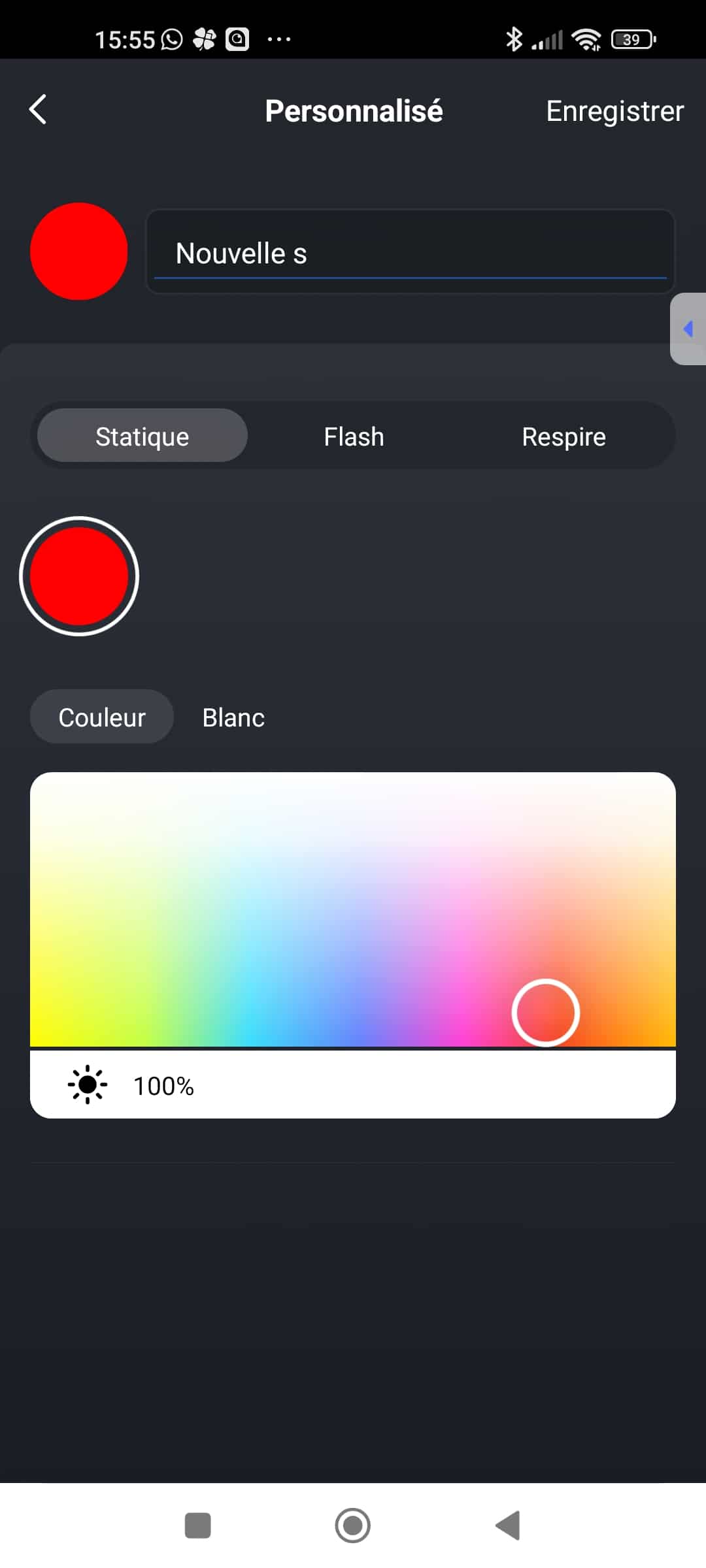Viewport: 706px width, 1568px height.
Task: Expand the side handle with blue arrow
Action: (688, 329)
